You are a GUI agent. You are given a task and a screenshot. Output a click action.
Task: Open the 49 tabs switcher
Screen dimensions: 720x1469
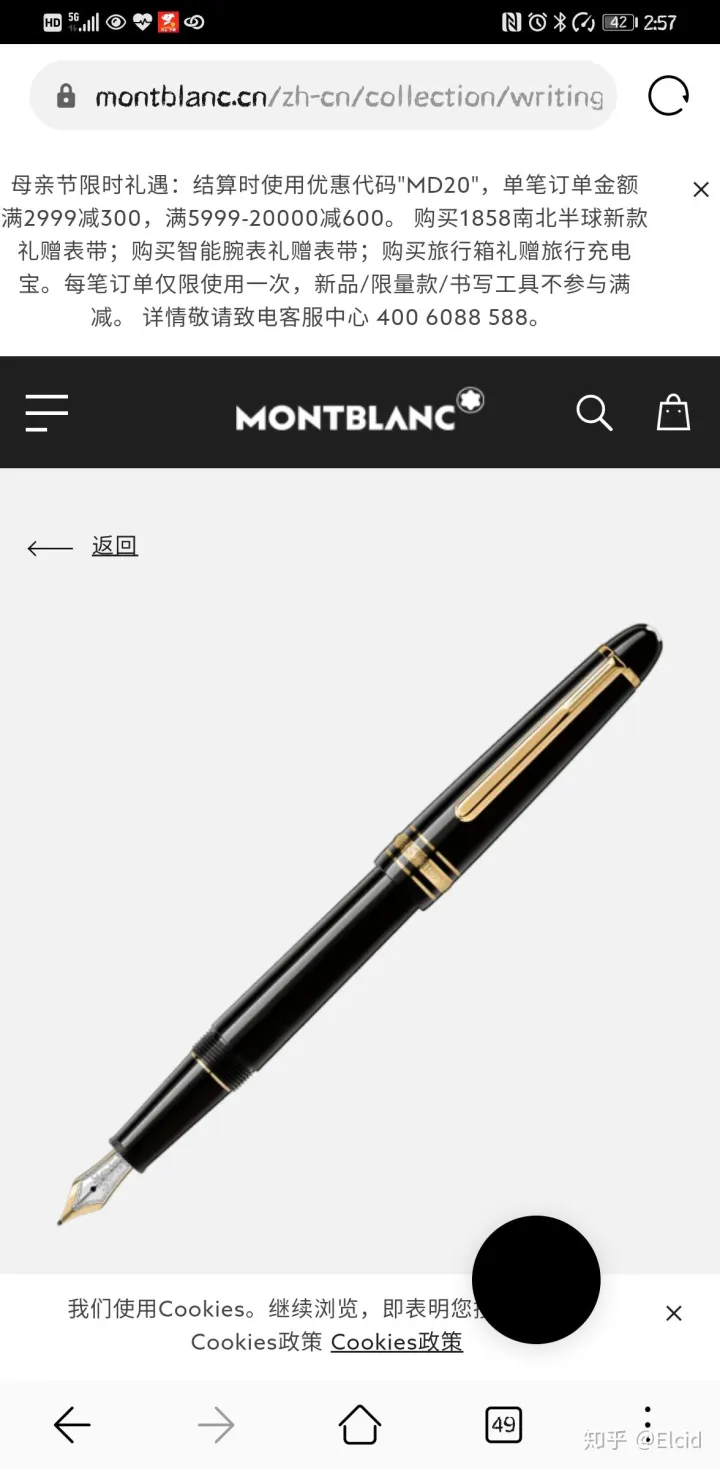(x=504, y=1424)
